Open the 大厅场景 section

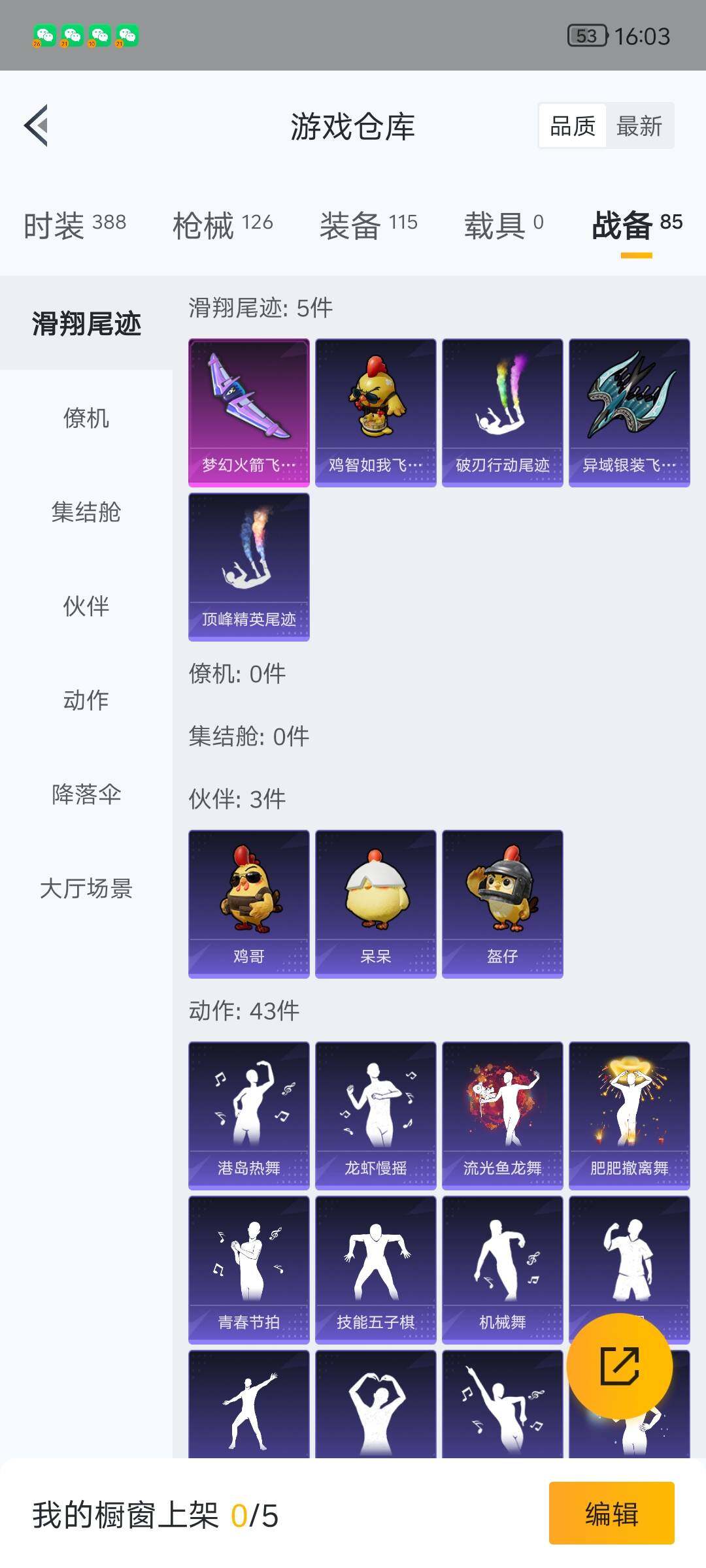[x=85, y=889]
